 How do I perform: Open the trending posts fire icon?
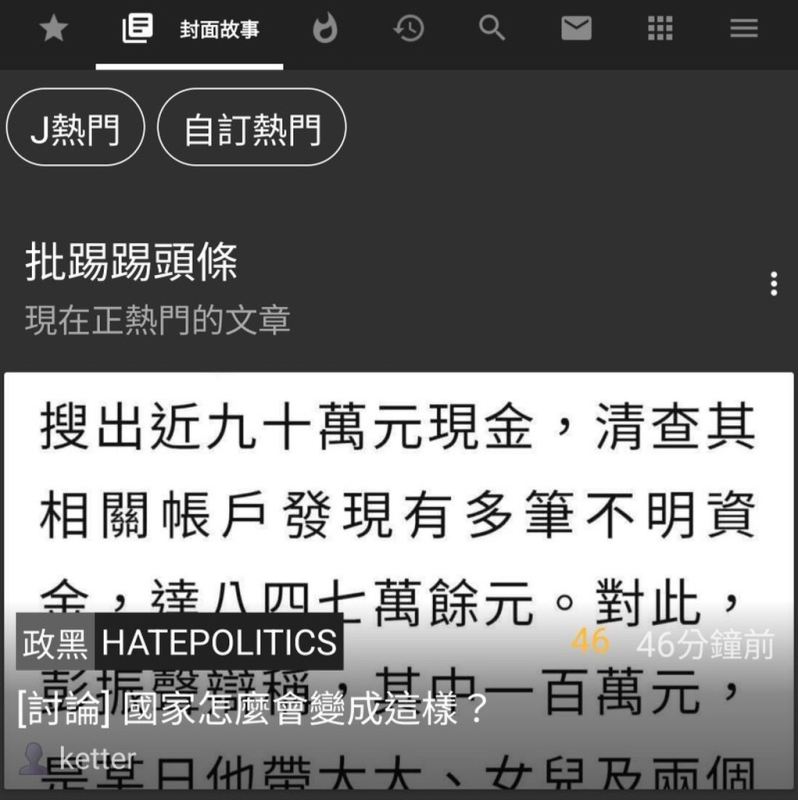[324, 28]
